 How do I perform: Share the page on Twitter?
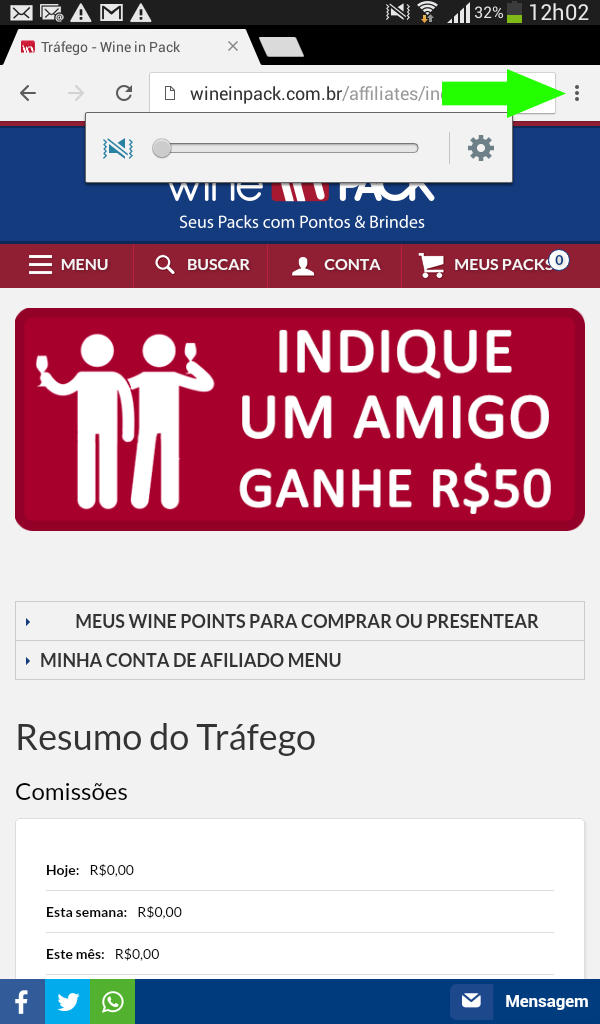coord(67,1001)
